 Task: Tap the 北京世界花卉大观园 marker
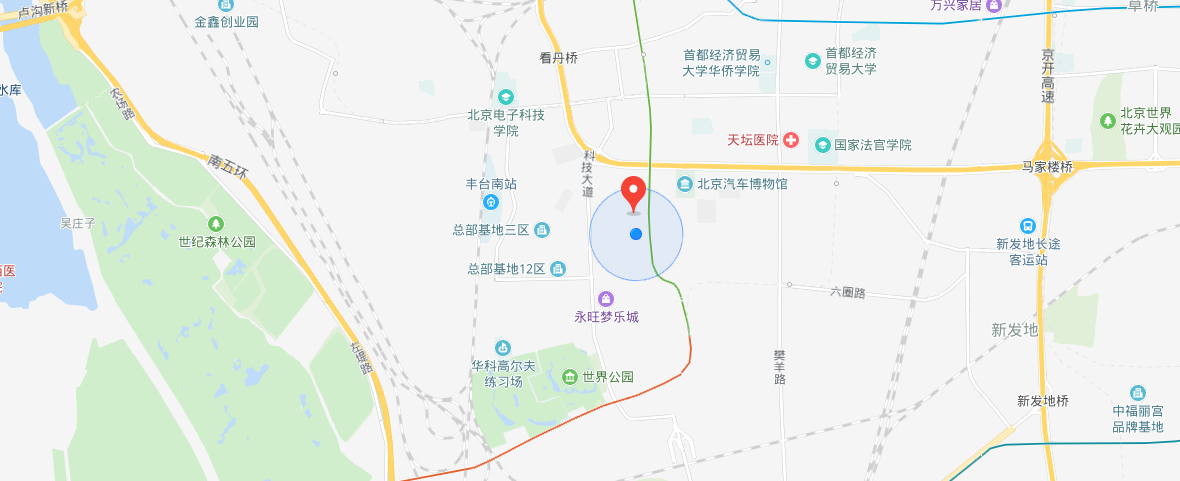1108,121
